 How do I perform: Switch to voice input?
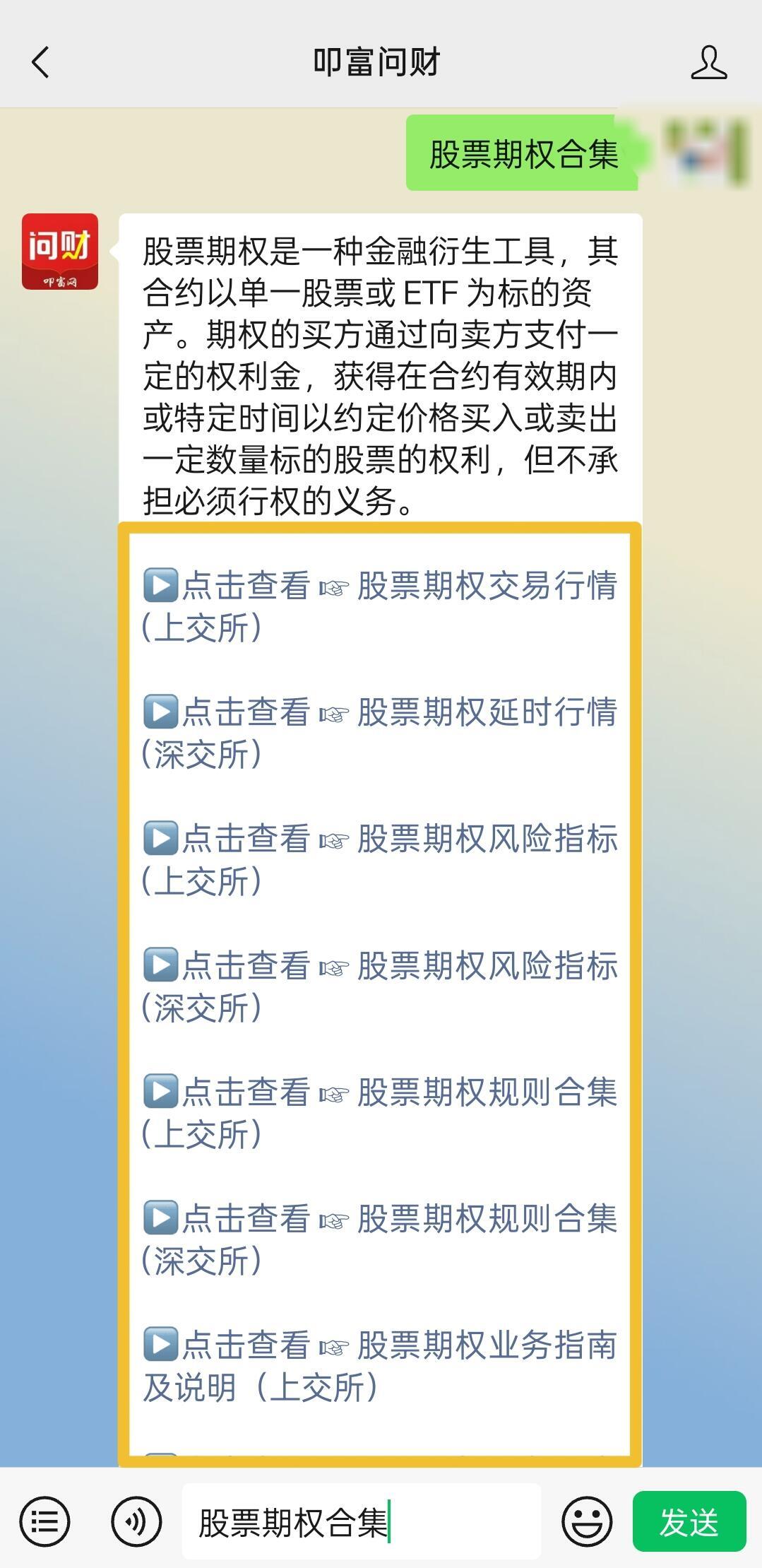coord(136,1521)
